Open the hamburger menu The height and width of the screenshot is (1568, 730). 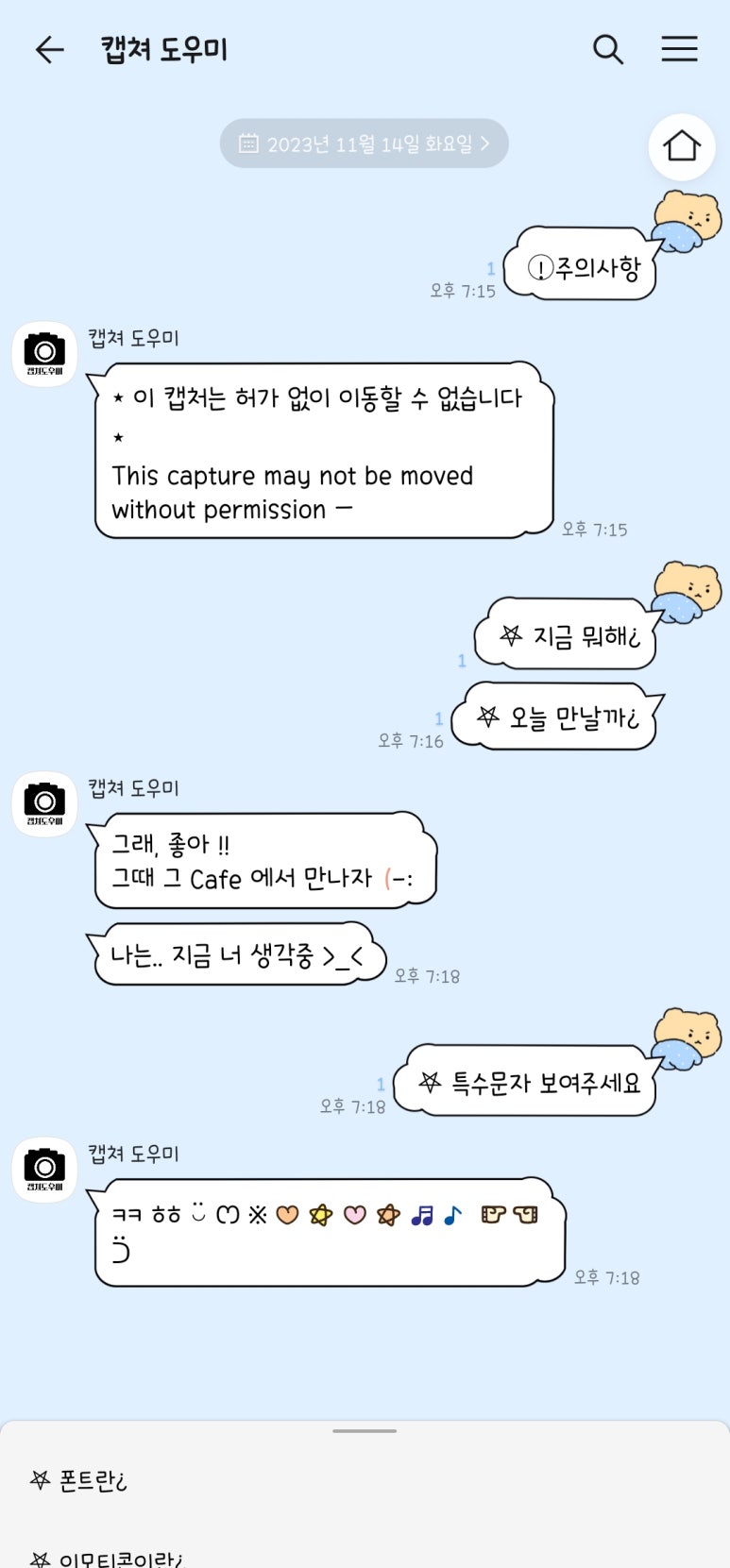point(679,49)
